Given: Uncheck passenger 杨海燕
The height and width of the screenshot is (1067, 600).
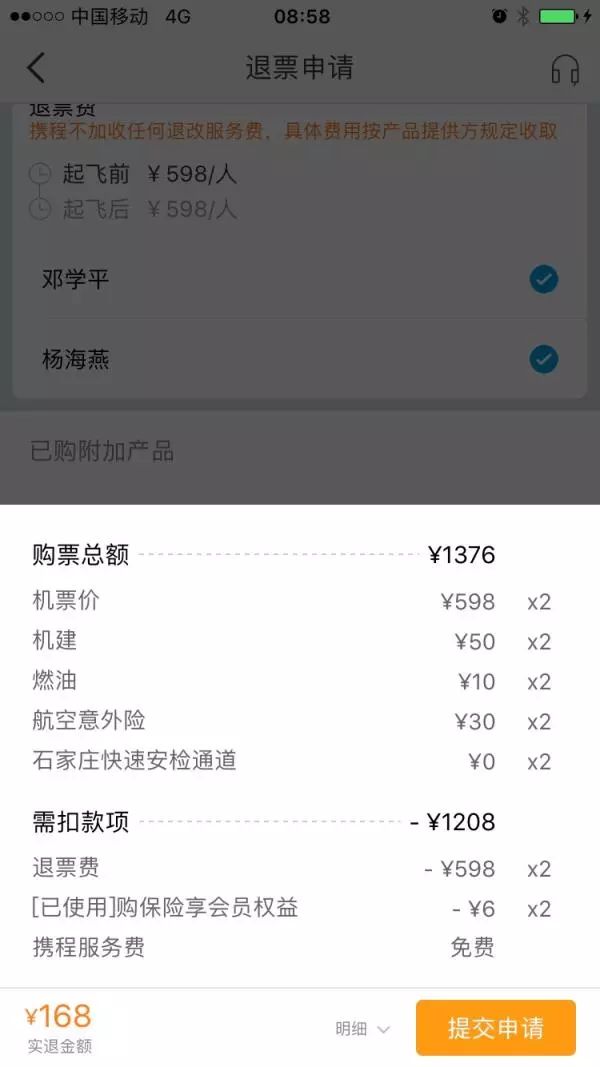Looking at the screenshot, I should point(543,358).
